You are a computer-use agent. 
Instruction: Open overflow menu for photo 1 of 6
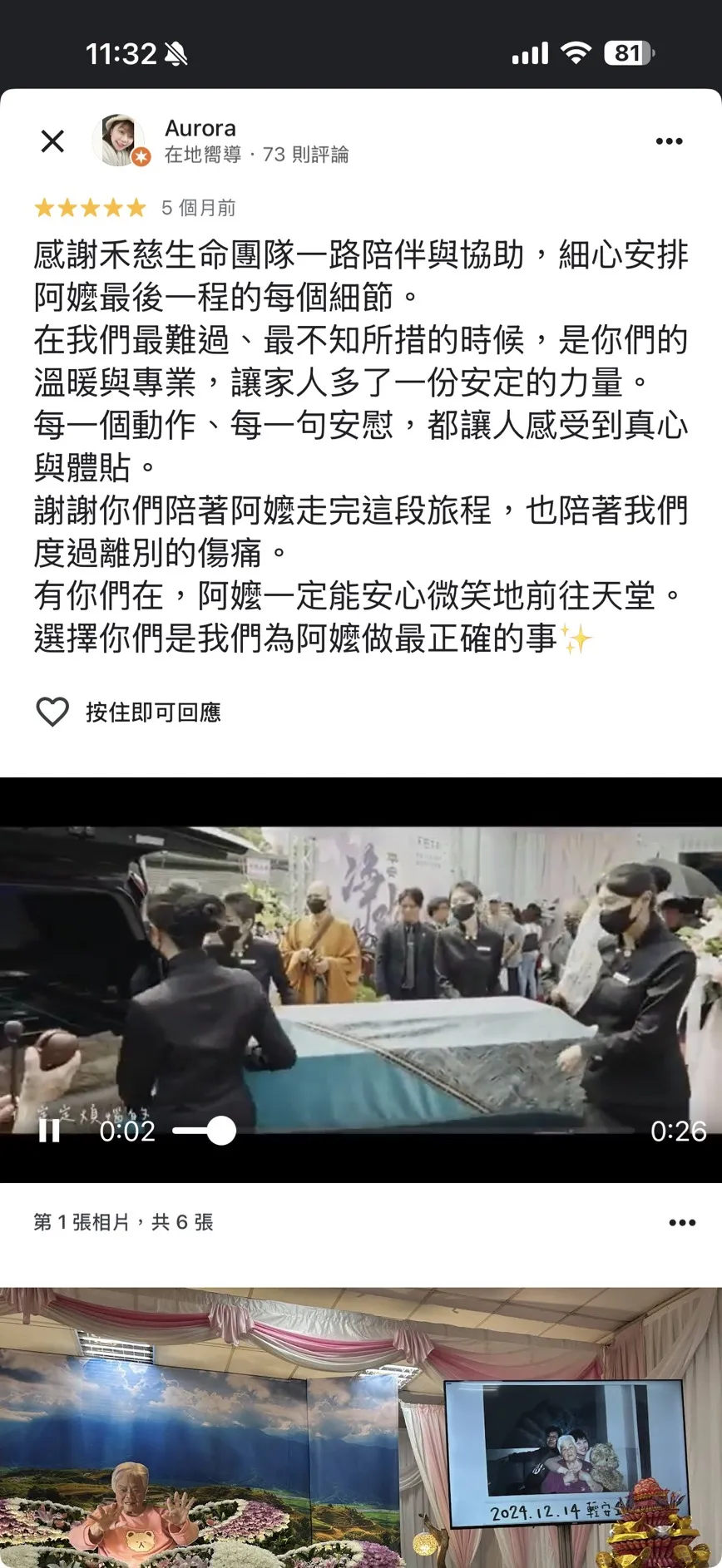click(x=681, y=1222)
